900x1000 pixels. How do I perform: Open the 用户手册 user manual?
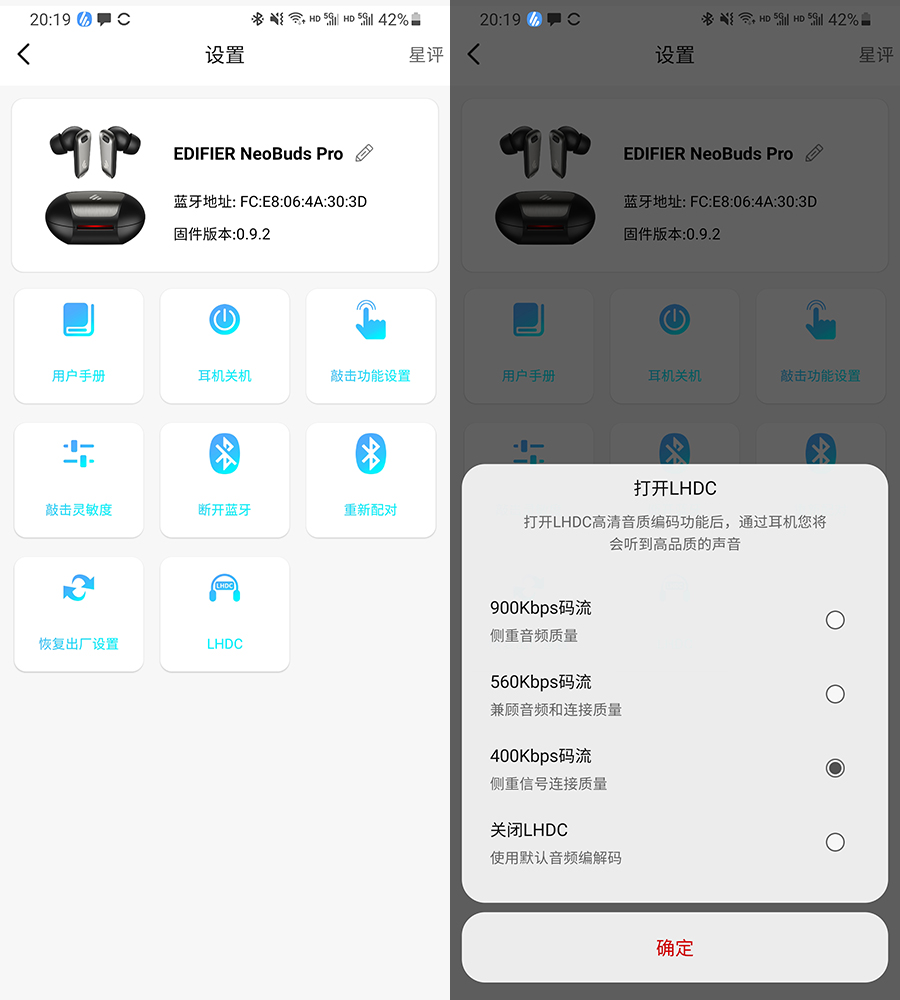(79, 346)
